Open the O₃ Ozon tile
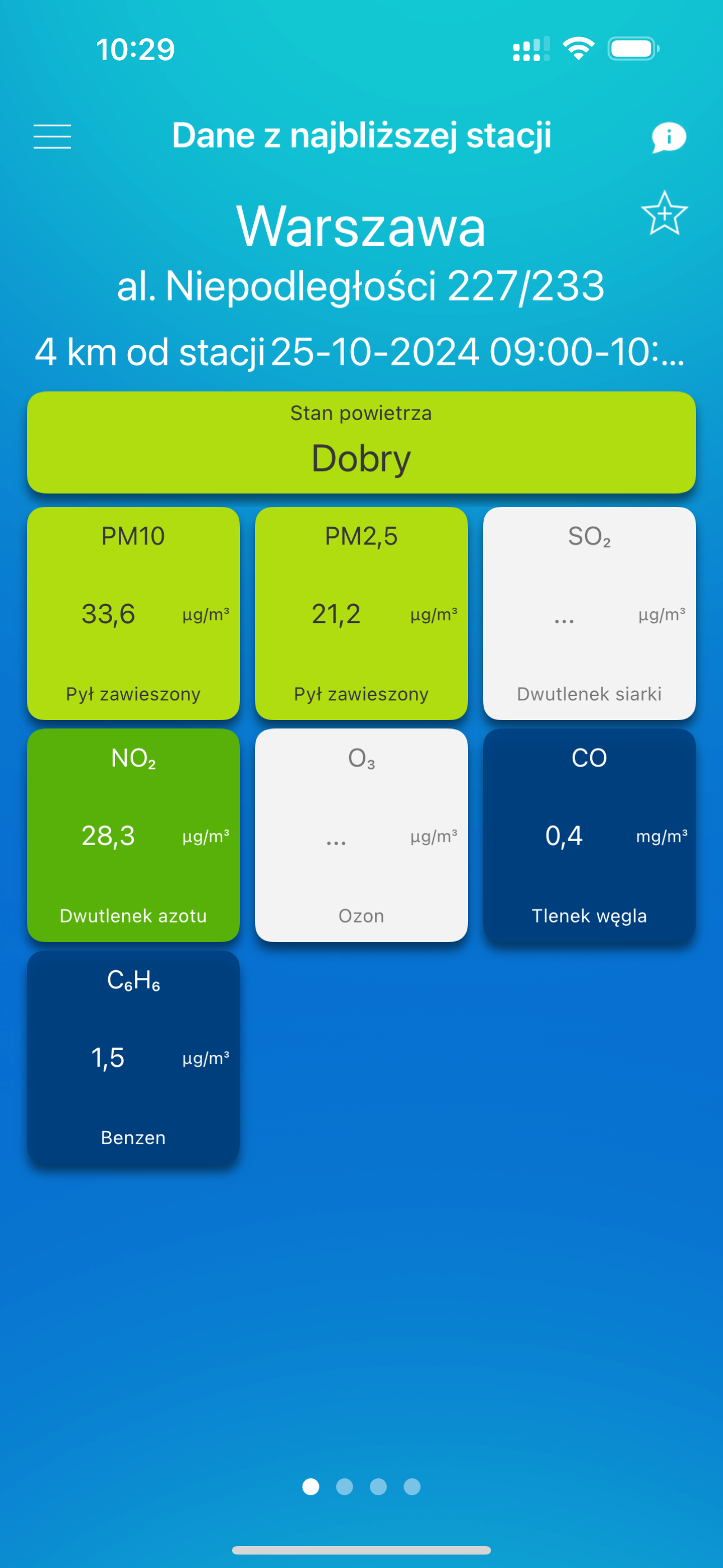The width and height of the screenshot is (723, 1568). [x=361, y=835]
